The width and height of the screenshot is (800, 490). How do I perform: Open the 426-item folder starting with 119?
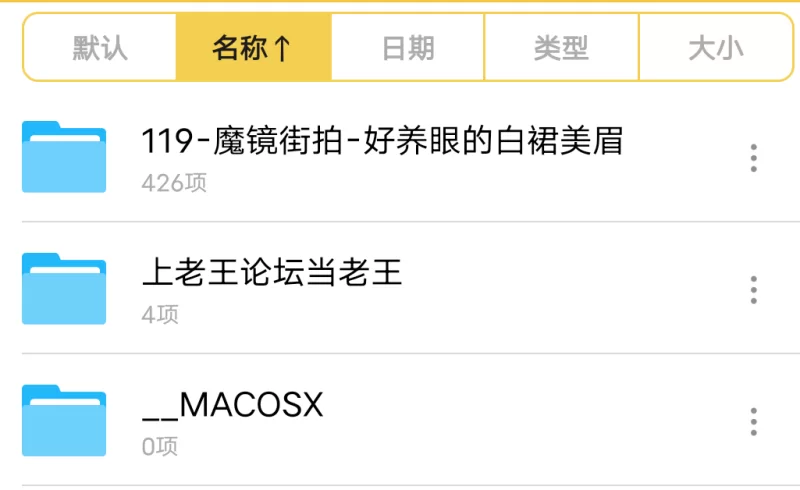[382, 156]
